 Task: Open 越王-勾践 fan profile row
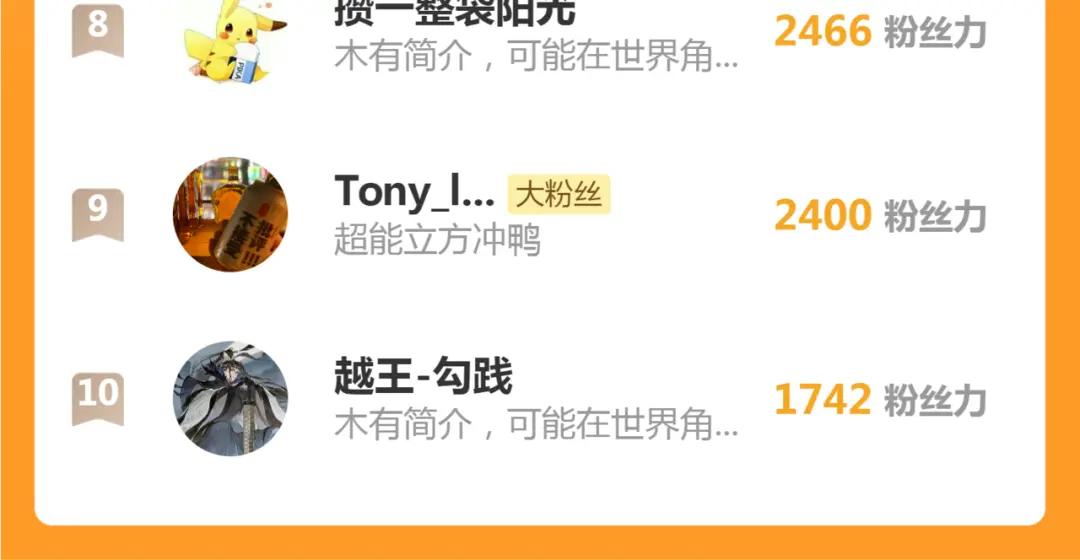(539, 400)
